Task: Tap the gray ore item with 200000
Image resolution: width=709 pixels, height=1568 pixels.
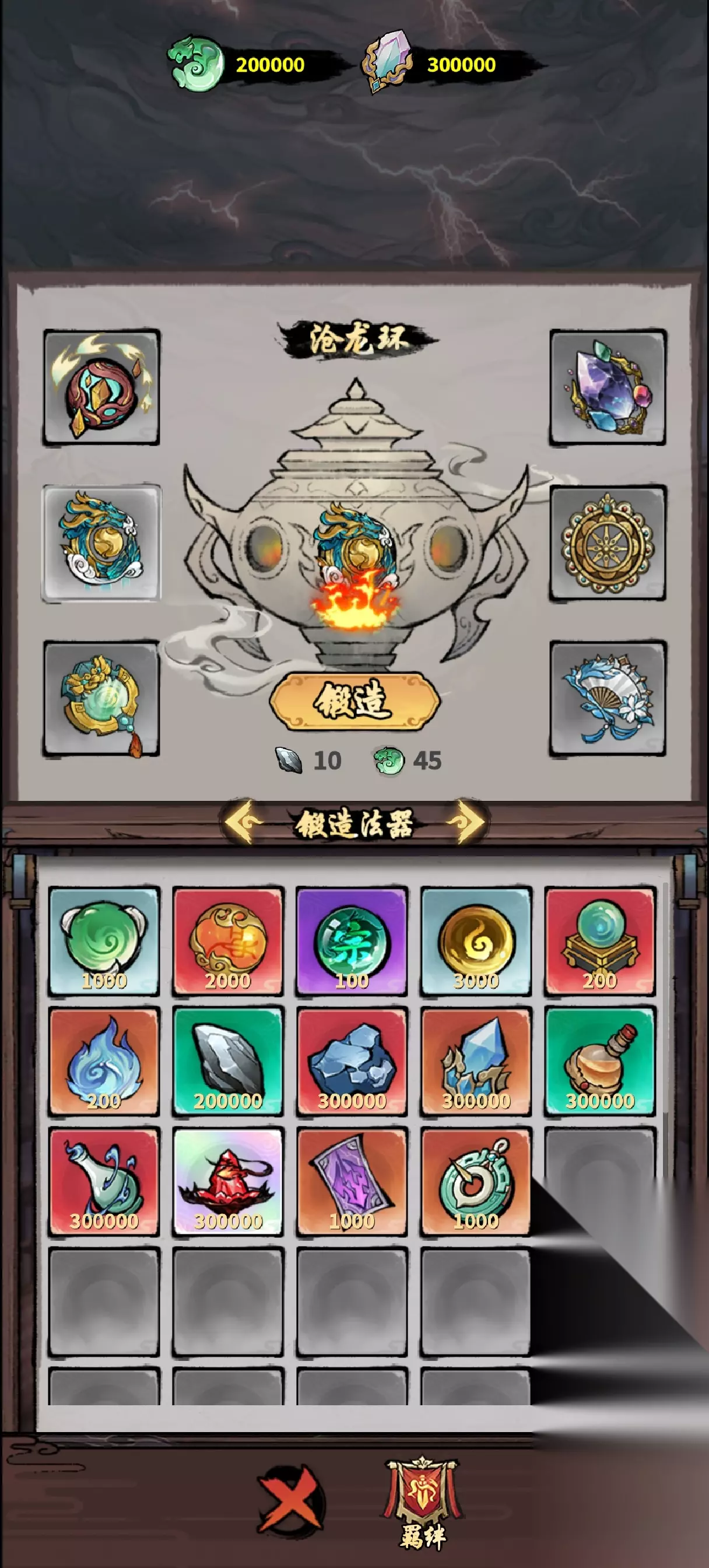Action: (x=228, y=1062)
